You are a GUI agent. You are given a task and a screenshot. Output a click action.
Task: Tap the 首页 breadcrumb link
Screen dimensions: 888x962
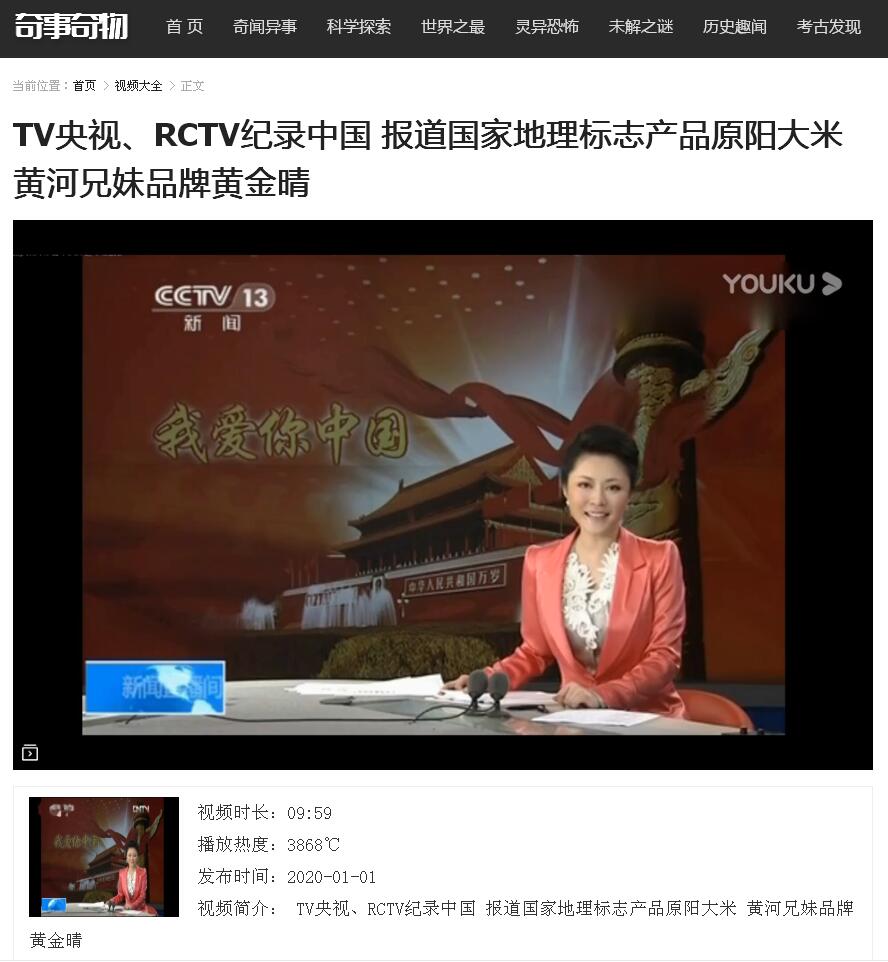point(84,86)
